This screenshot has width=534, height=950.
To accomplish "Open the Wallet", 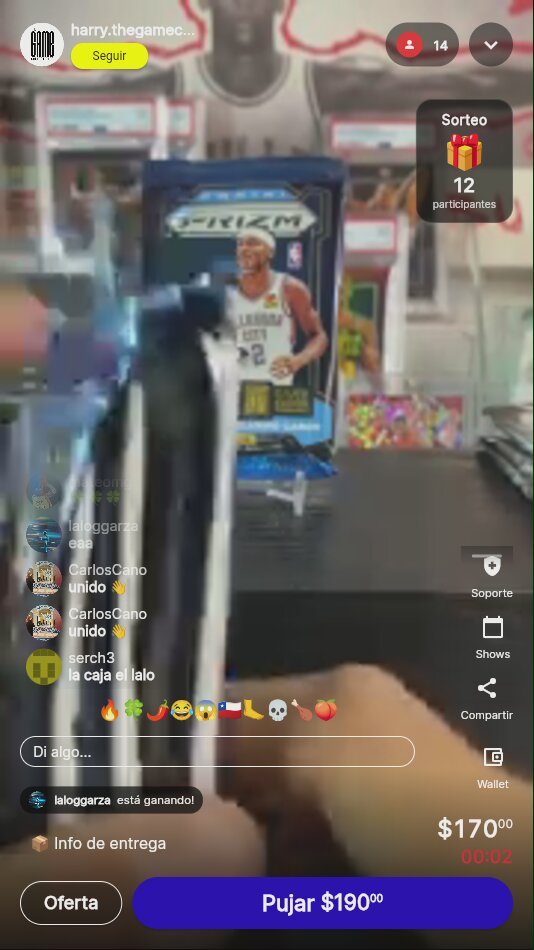I will [x=492, y=768].
